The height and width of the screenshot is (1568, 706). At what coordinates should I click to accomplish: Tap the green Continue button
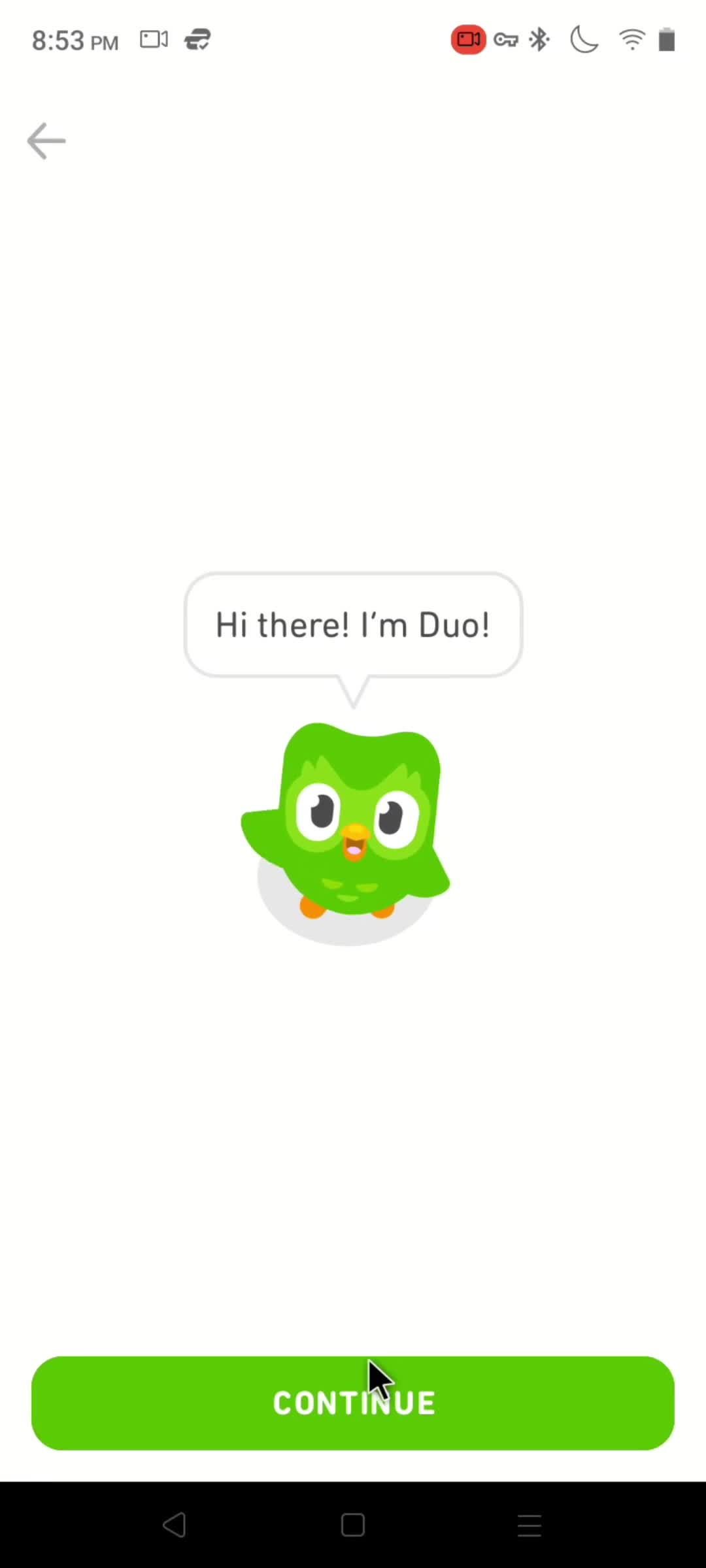click(x=353, y=1403)
